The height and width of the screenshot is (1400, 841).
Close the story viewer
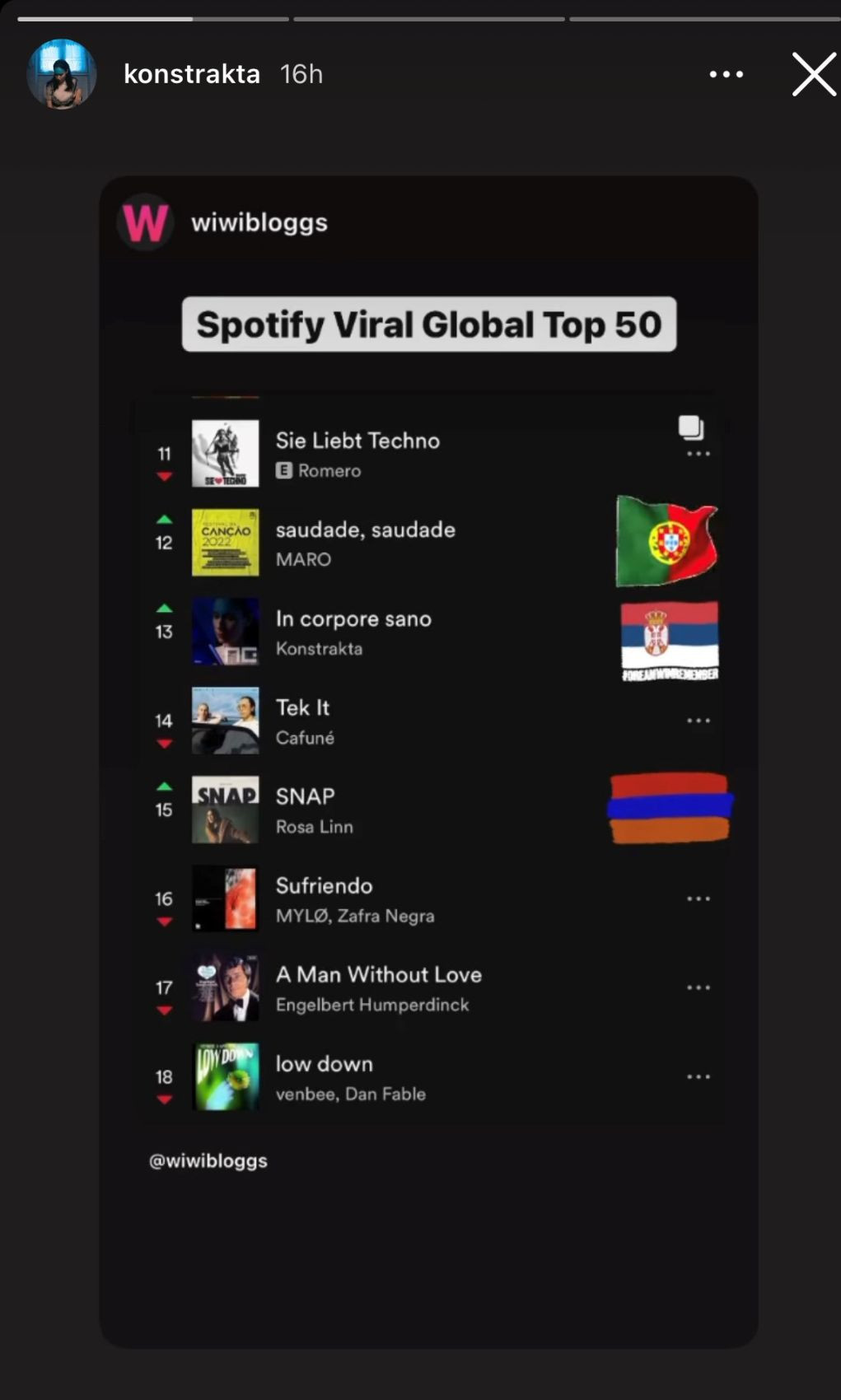(813, 74)
